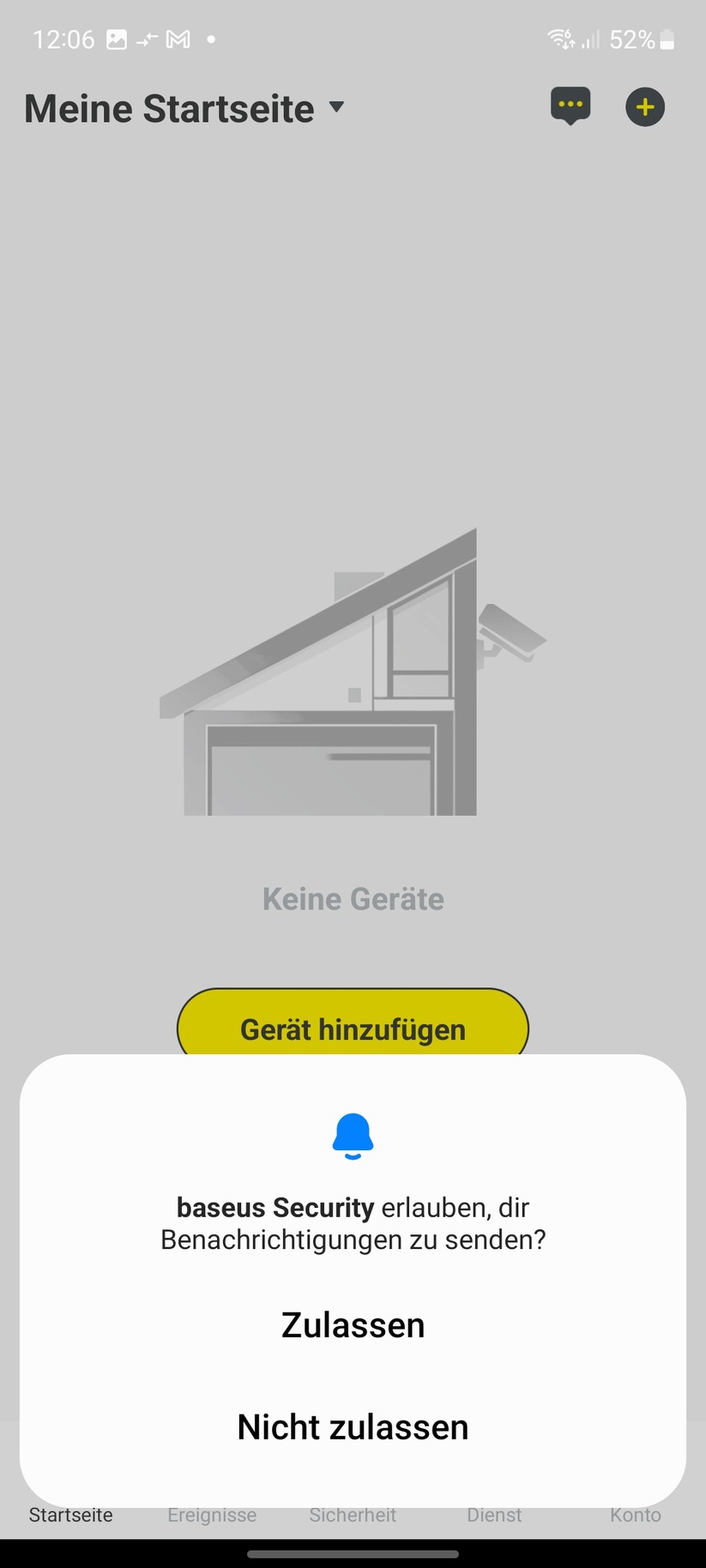Tap the navigation bar handle at bottom
This screenshot has height=1568, width=706.
tap(353, 1553)
